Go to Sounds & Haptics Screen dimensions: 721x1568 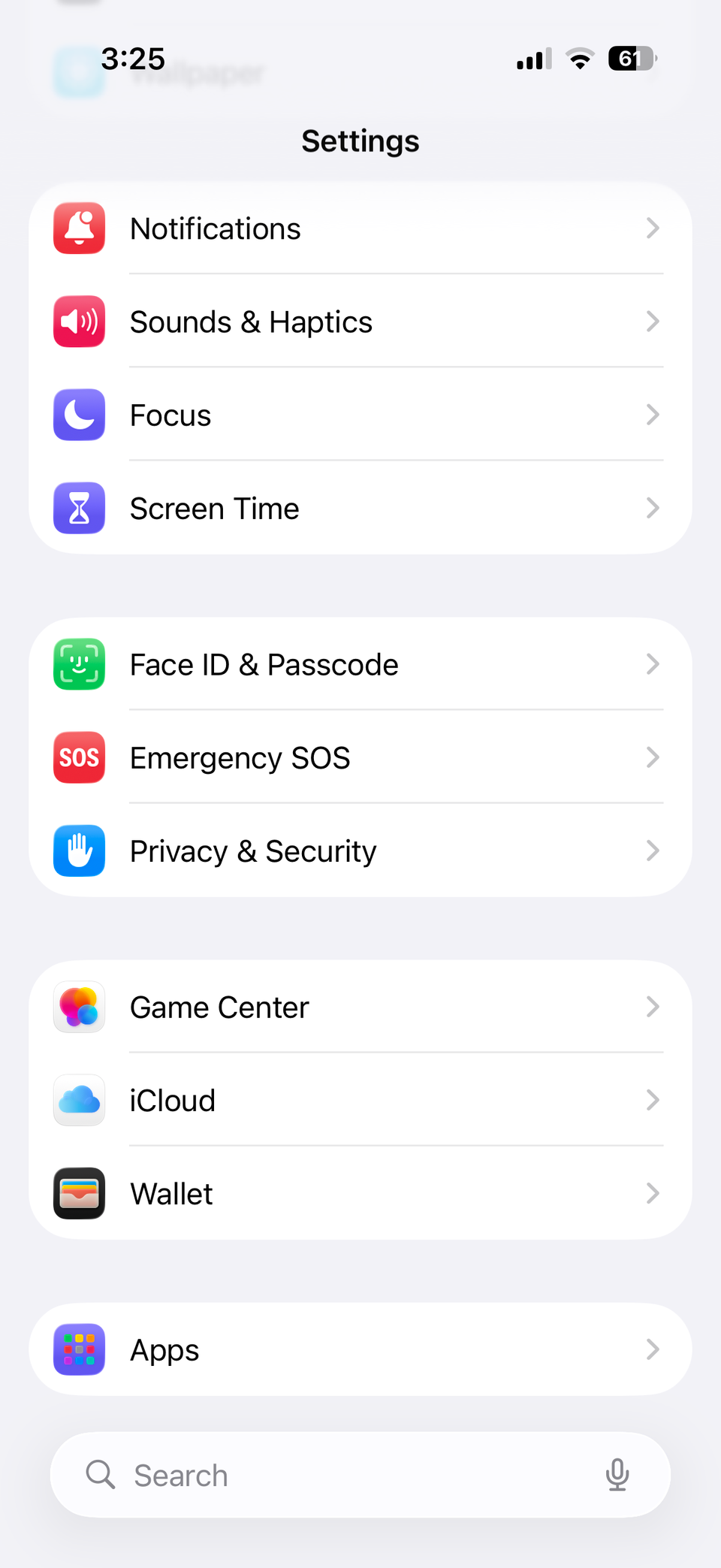[359, 322]
